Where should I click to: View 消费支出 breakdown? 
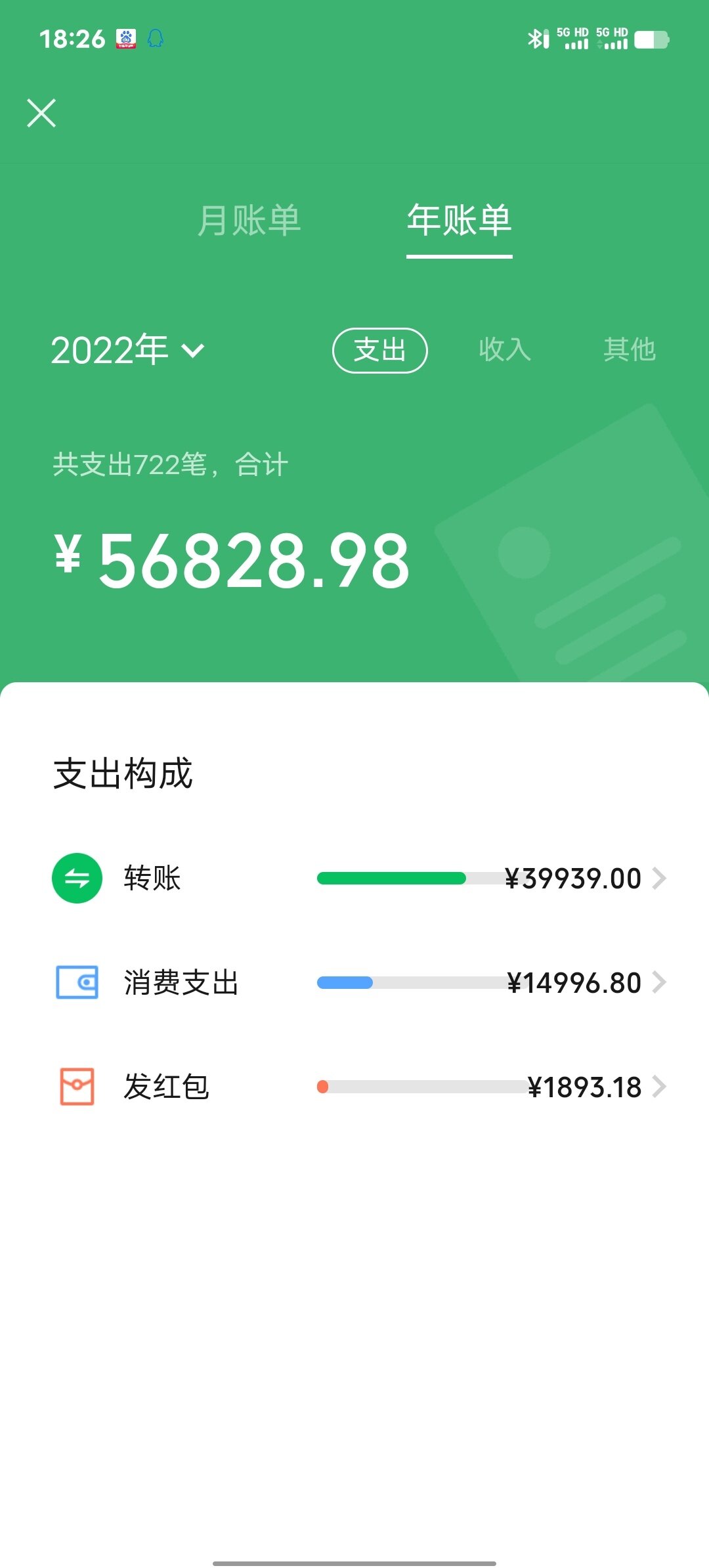[358, 983]
